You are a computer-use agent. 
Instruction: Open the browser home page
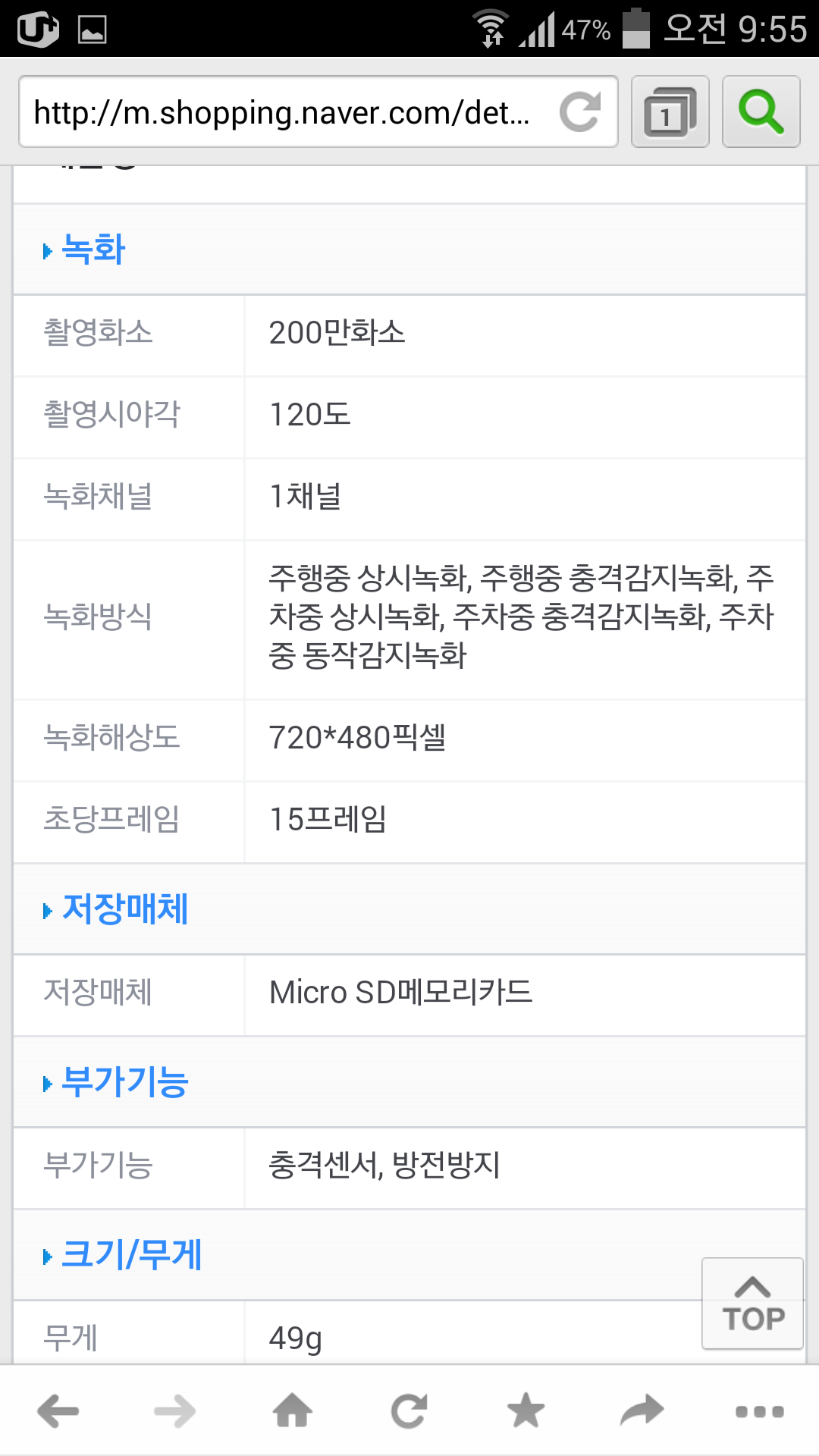293,1411
